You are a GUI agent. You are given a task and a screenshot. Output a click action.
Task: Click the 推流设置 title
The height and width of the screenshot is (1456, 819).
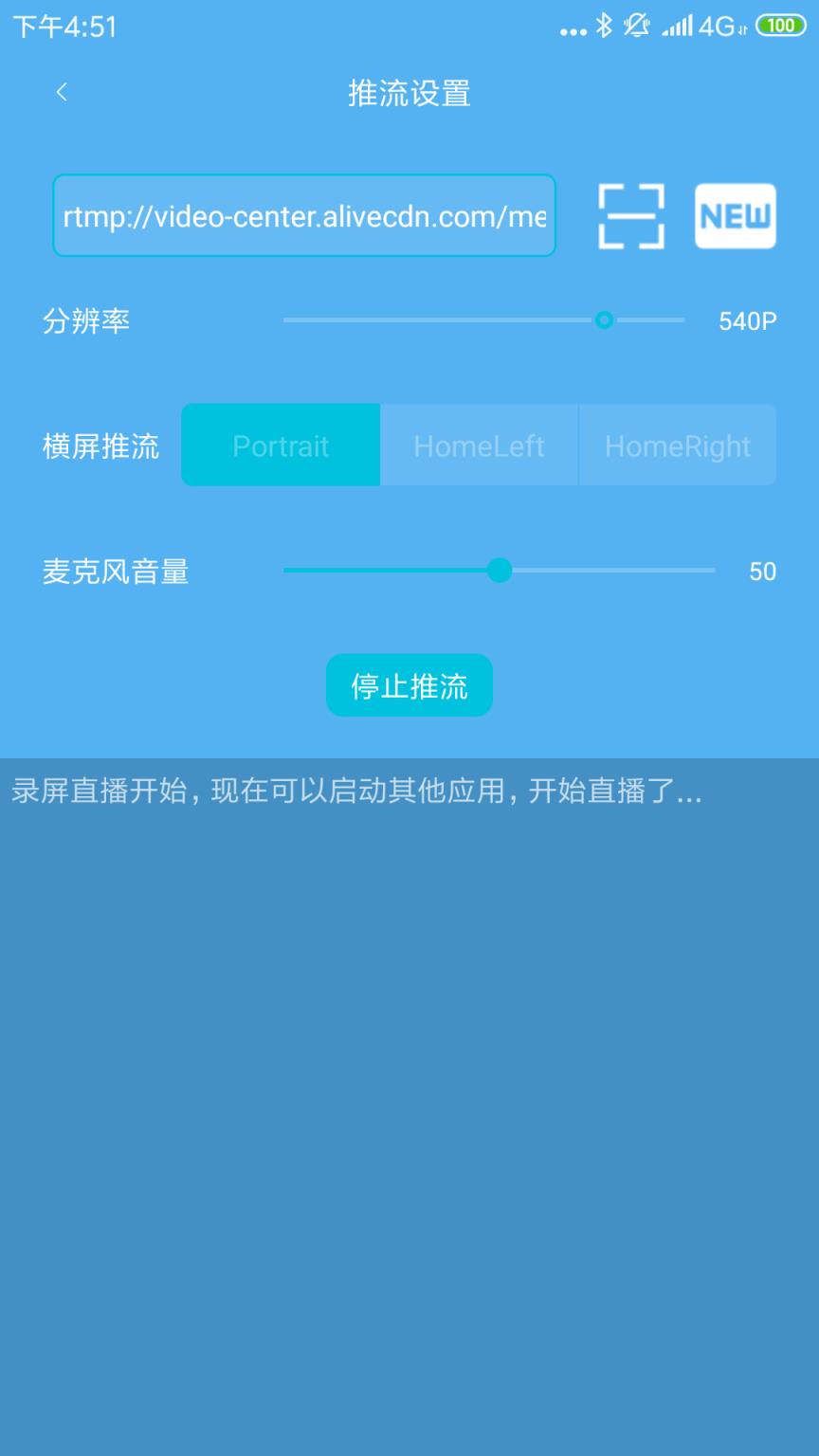pos(409,94)
